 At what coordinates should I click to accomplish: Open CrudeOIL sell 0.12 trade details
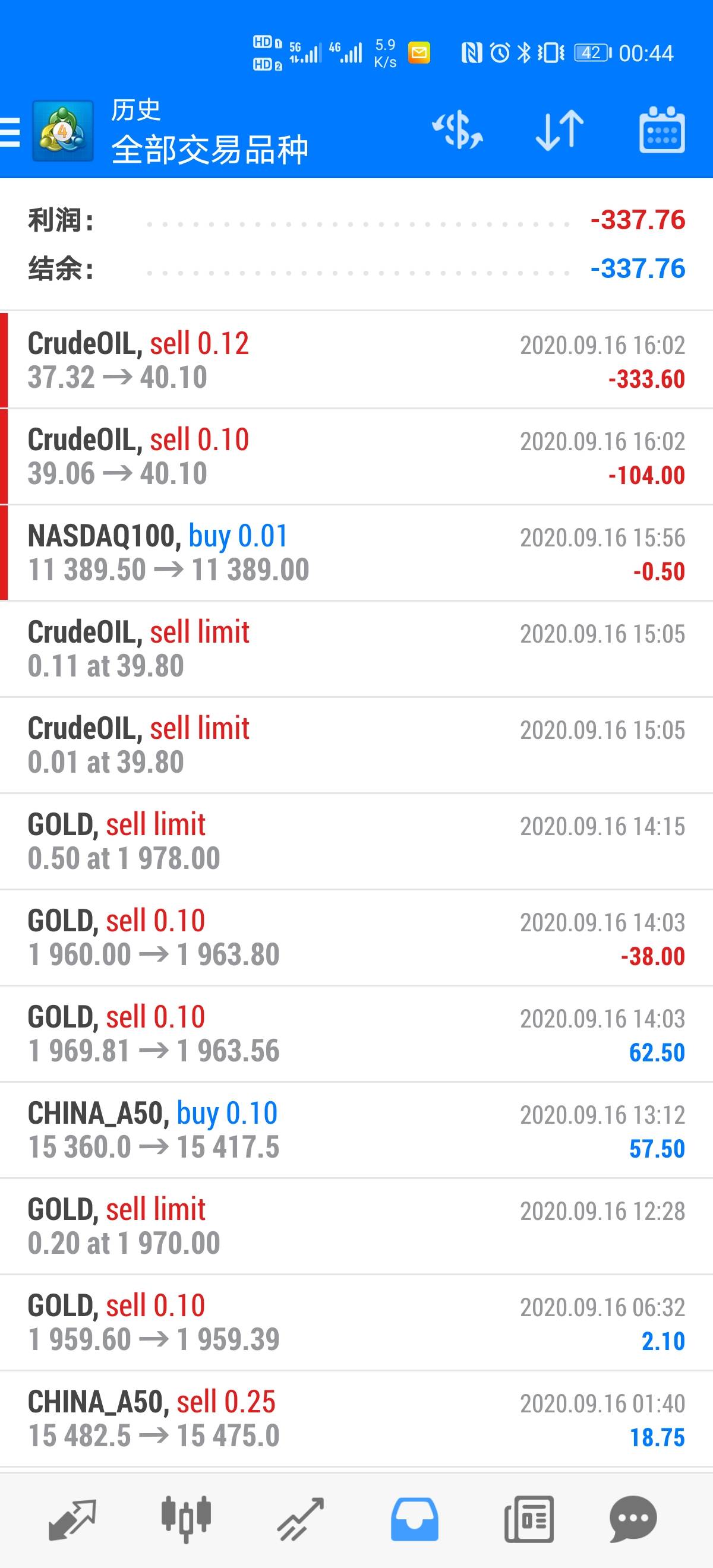pyautogui.click(x=356, y=361)
